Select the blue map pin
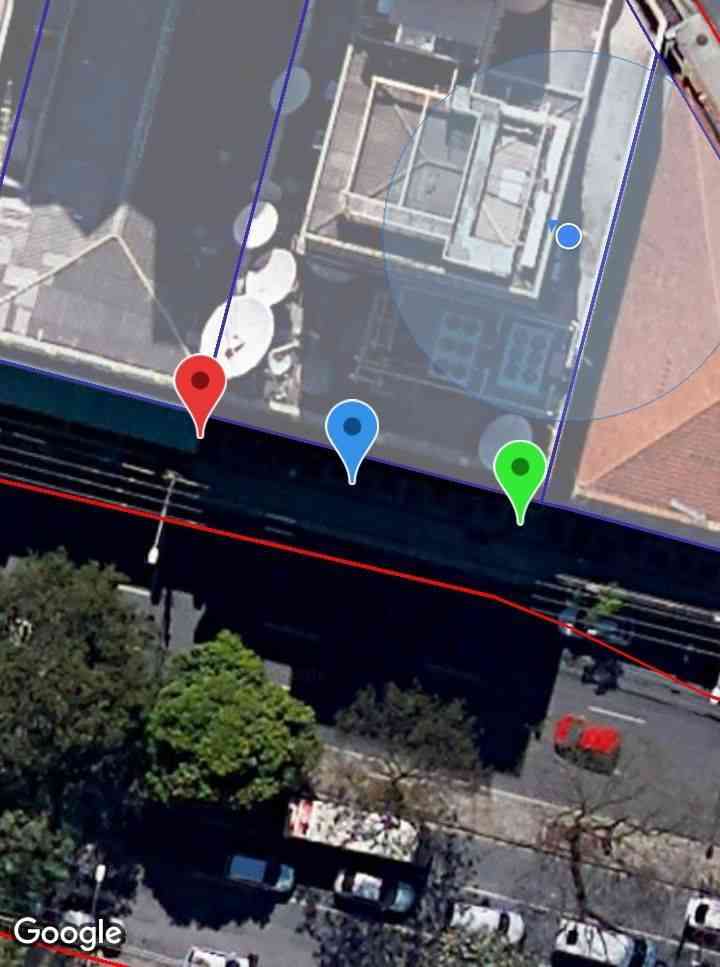This screenshot has height=967, width=720. pyautogui.click(x=352, y=431)
